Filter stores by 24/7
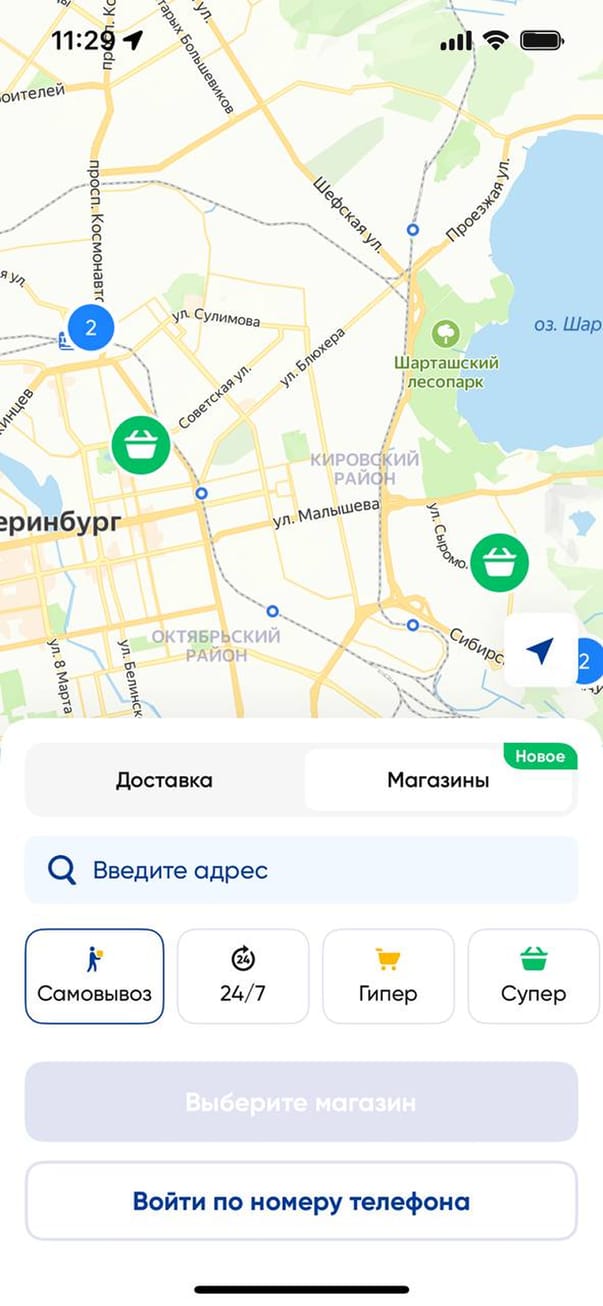The height and width of the screenshot is (1306, 603). coord(243,976)
